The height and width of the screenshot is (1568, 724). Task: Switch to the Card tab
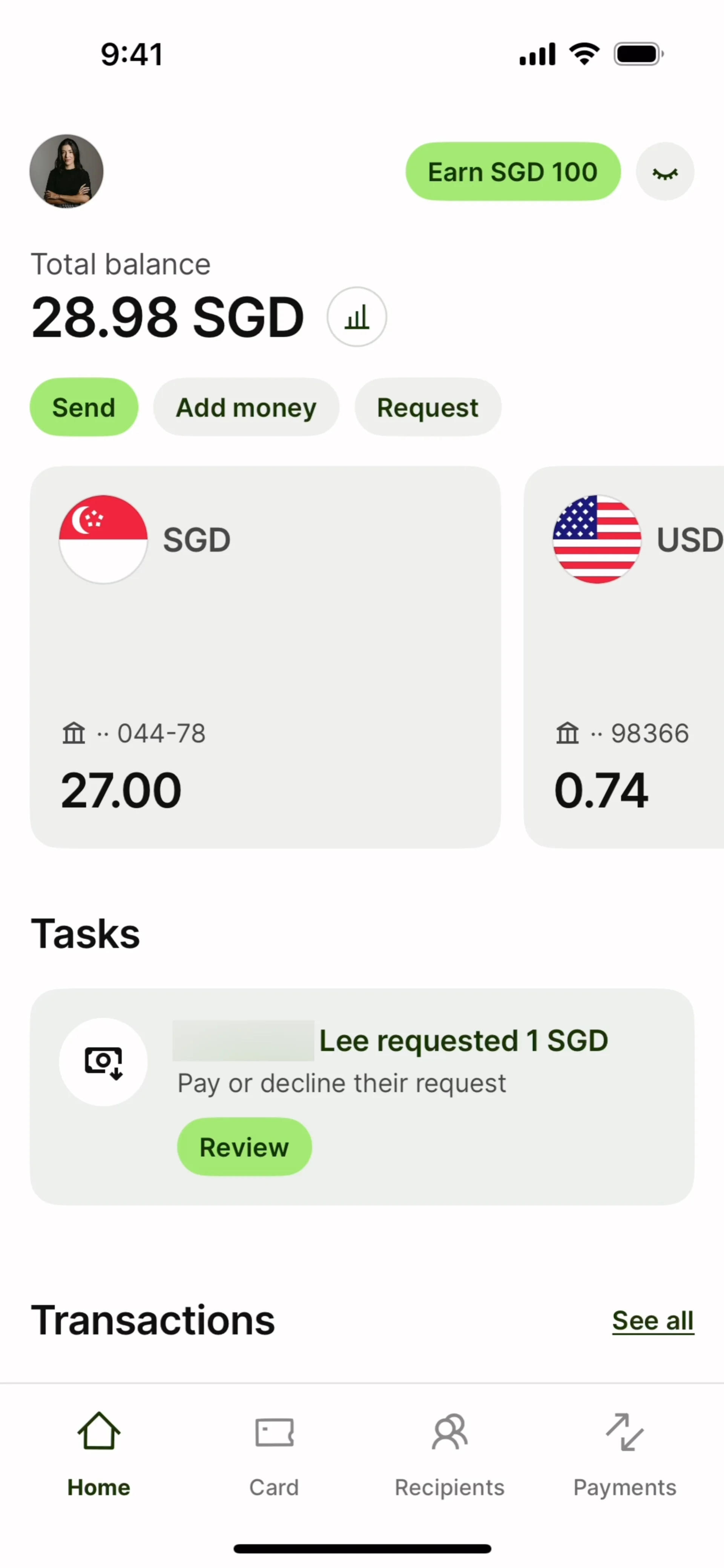(274, 1454)
